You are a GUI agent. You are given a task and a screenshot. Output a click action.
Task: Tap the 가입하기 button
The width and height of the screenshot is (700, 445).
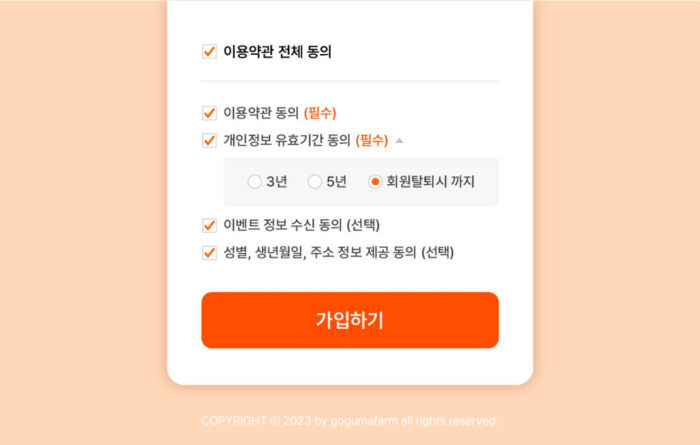[350, 320]
